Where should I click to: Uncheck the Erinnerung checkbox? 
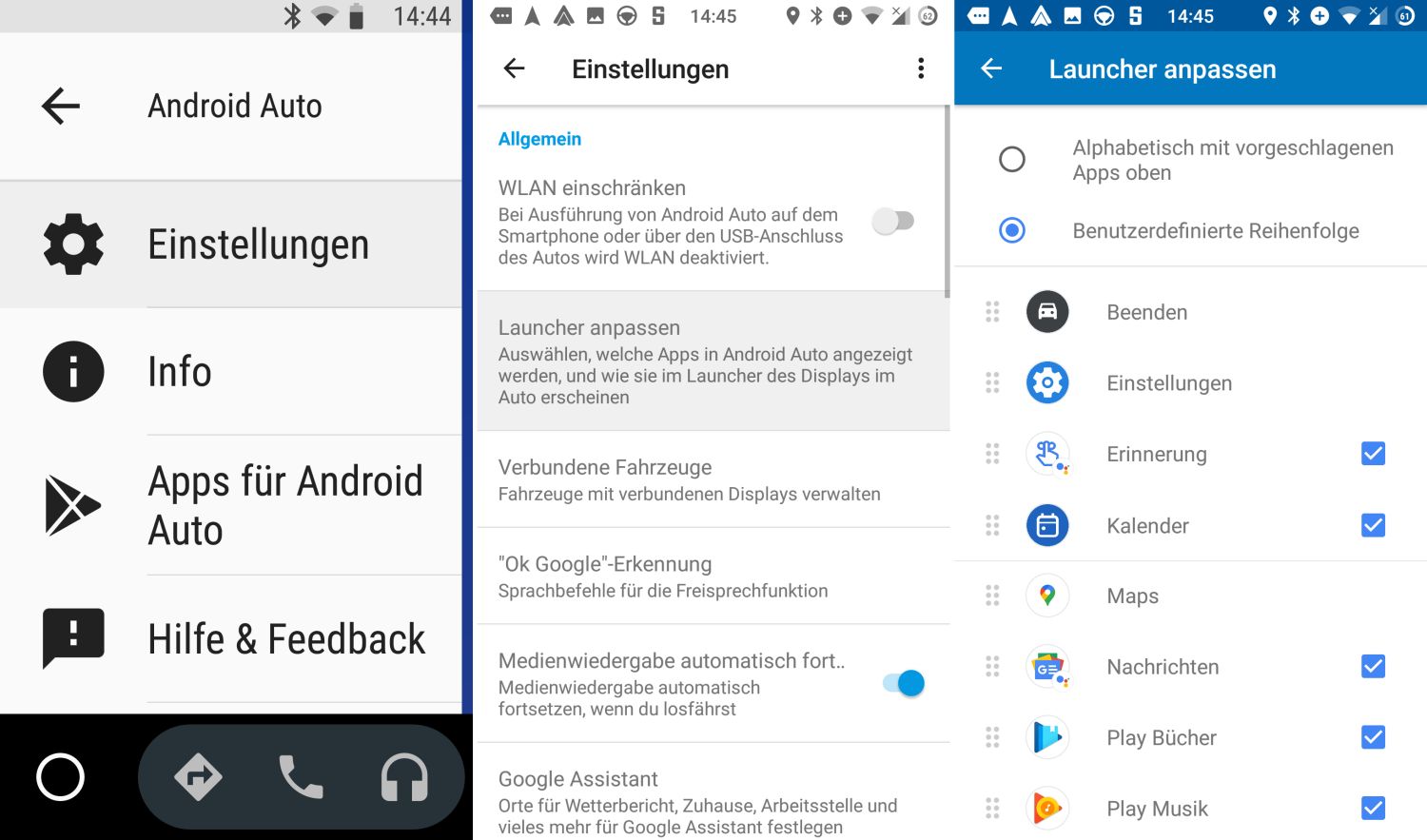click(1373, 454)
